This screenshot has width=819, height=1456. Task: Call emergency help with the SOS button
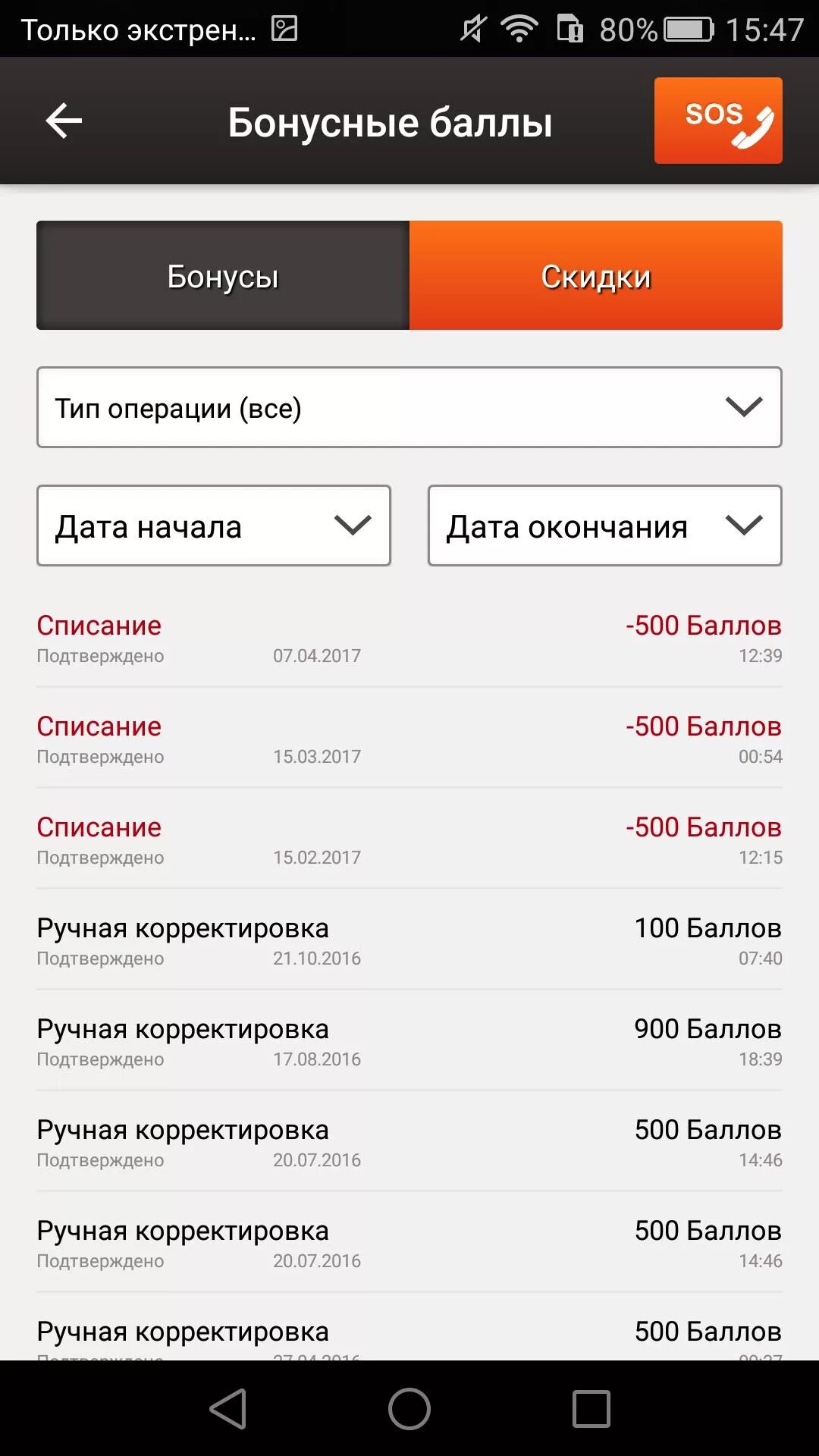coord(717,121)
